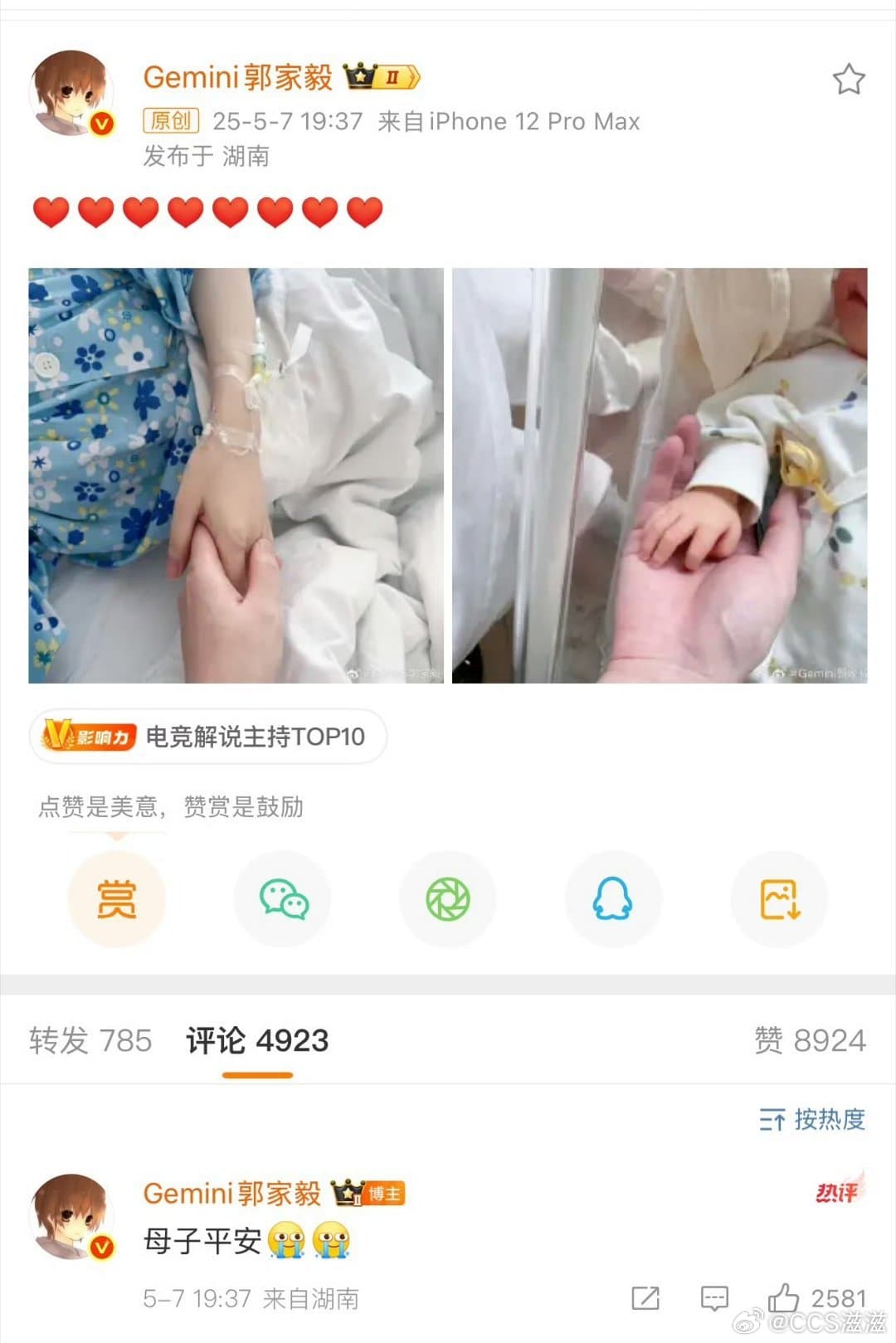Share the post to WeChat
The image size is (896, 1343).
(283, 899)
